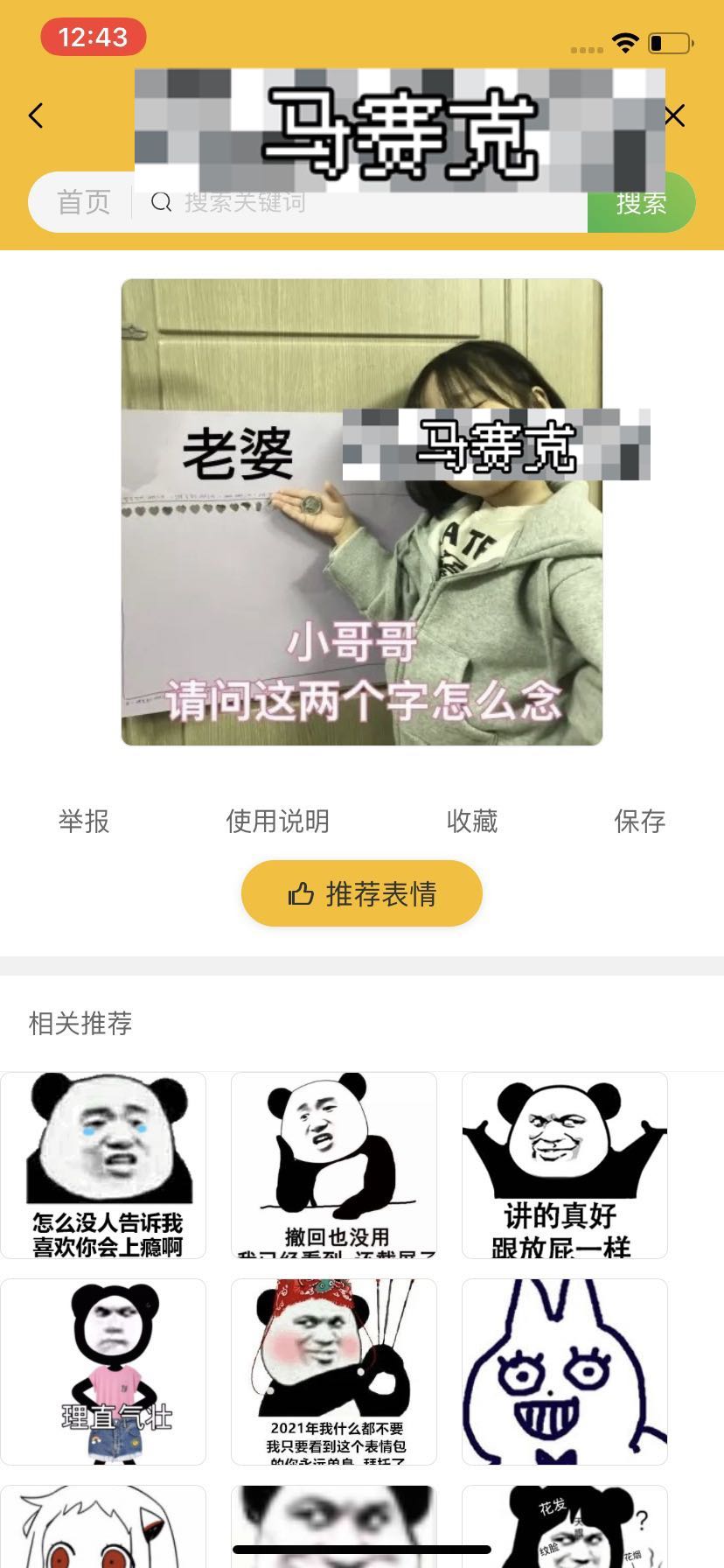Save the sticker with 保存
Viewport: 724px width, 1568px height.
(639, 821)
